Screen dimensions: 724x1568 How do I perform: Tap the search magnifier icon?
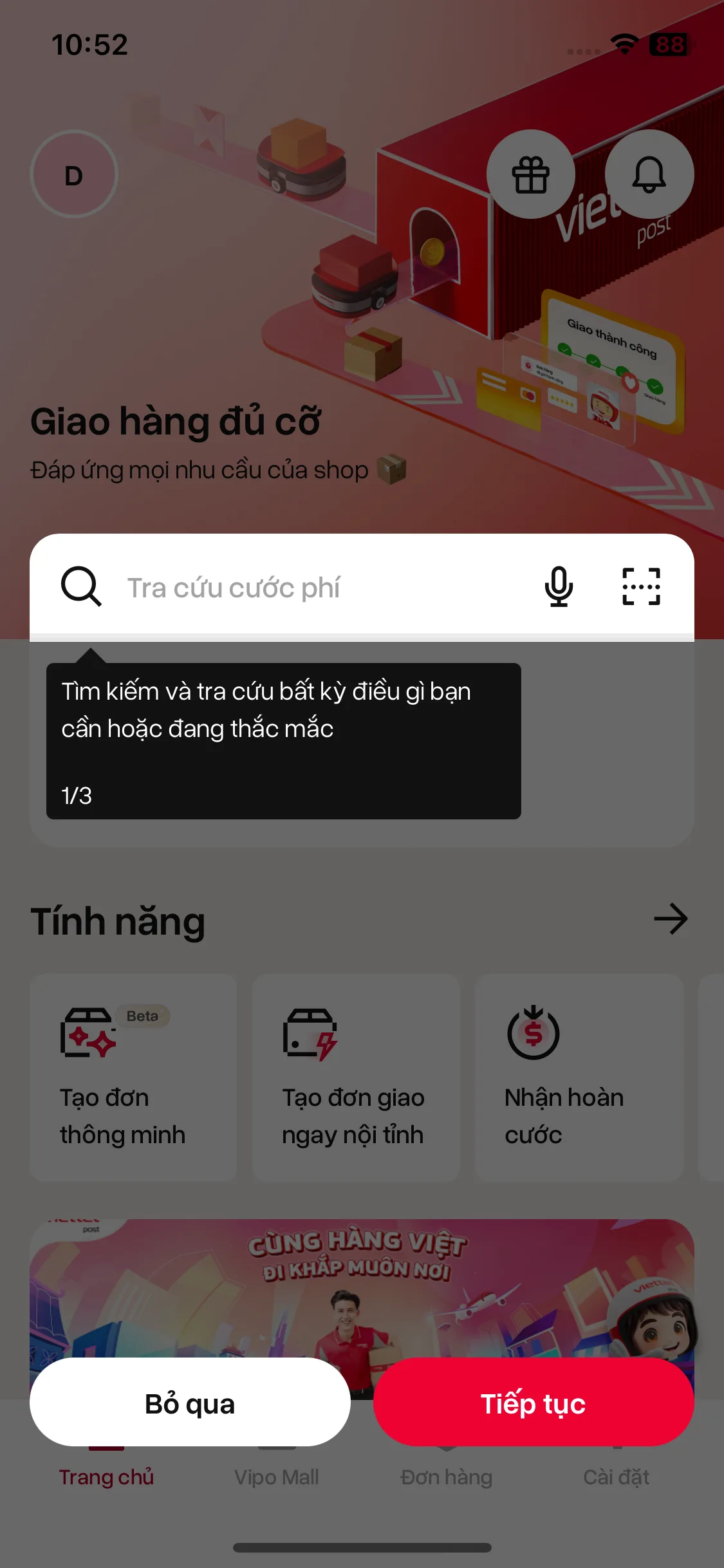(x=81, y=586)
